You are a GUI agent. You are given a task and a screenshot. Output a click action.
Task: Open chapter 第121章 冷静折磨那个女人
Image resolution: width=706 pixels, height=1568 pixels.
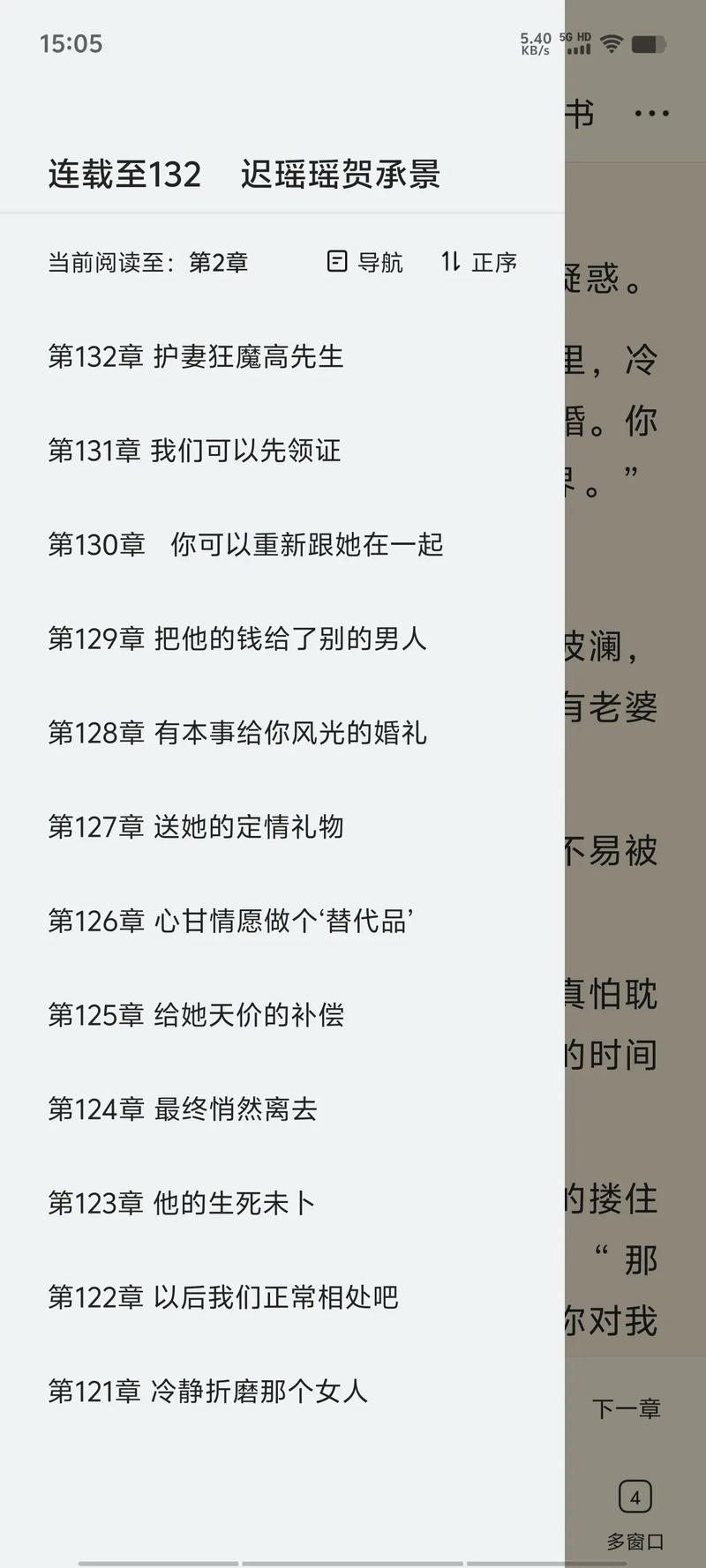pos(208,1392)
